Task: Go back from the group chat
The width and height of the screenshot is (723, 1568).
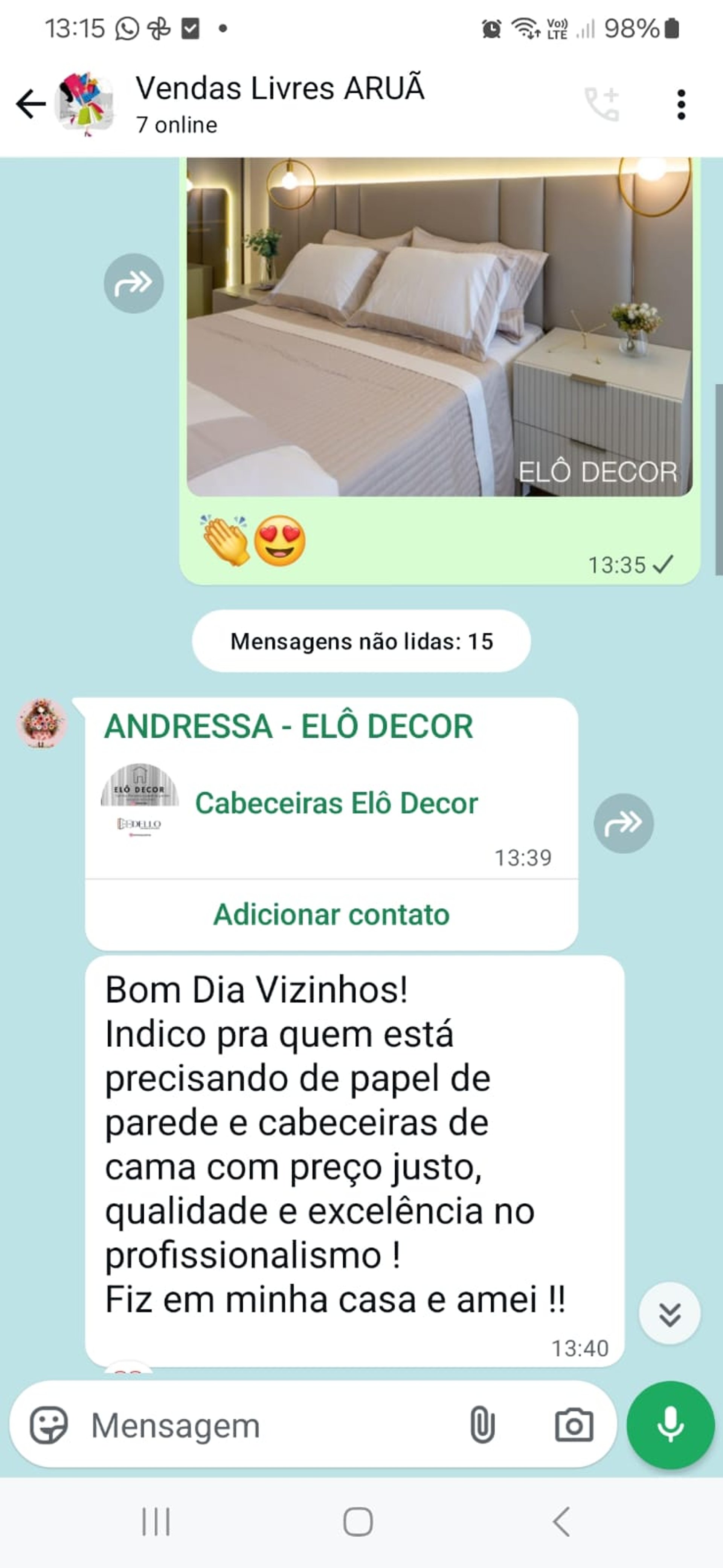Action: point(31,104)
